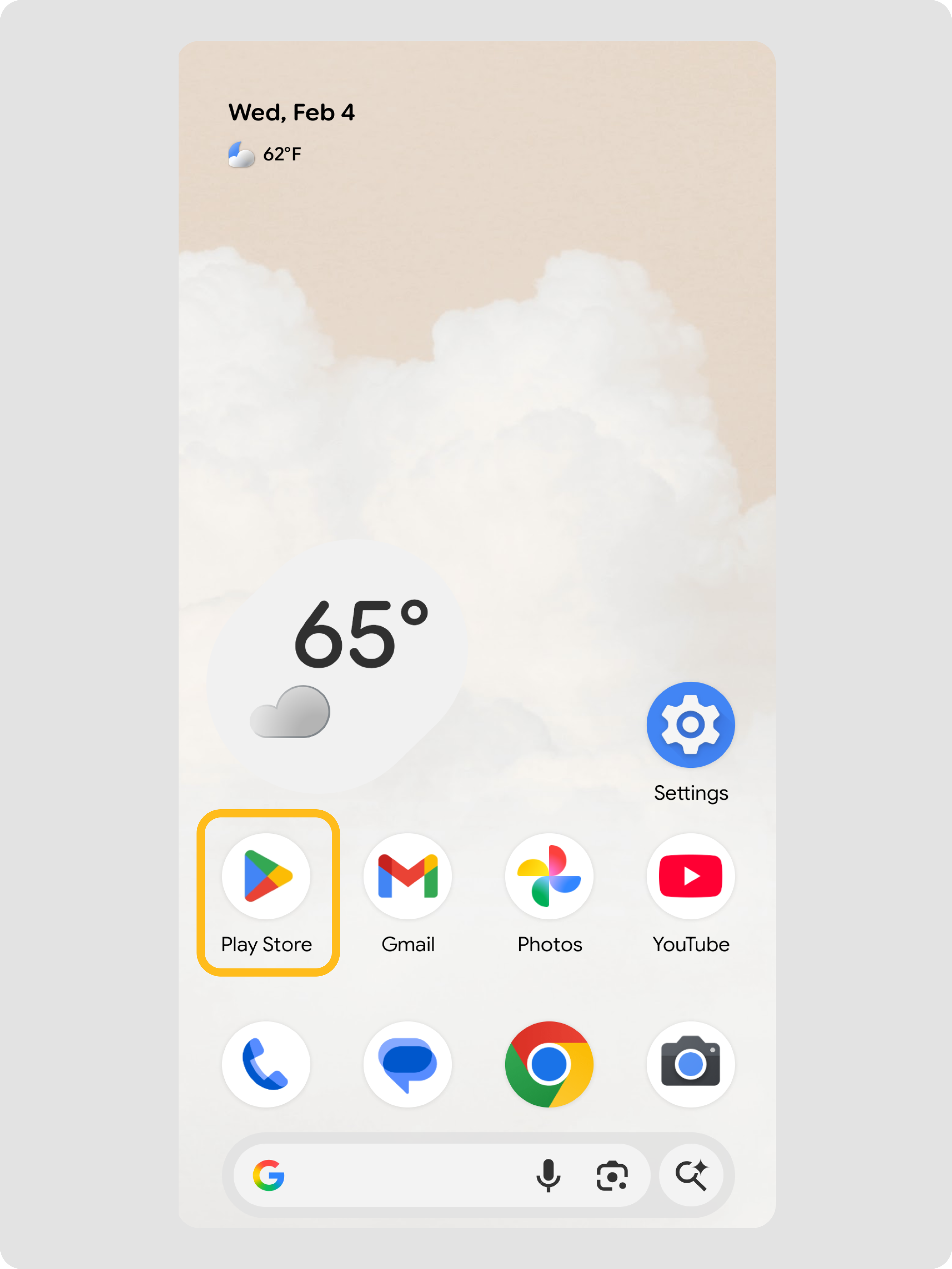Open the calendar via Wed, Feb 4 date
The width and height of the screenshot is (952, 1269).
tap(291, 113)
